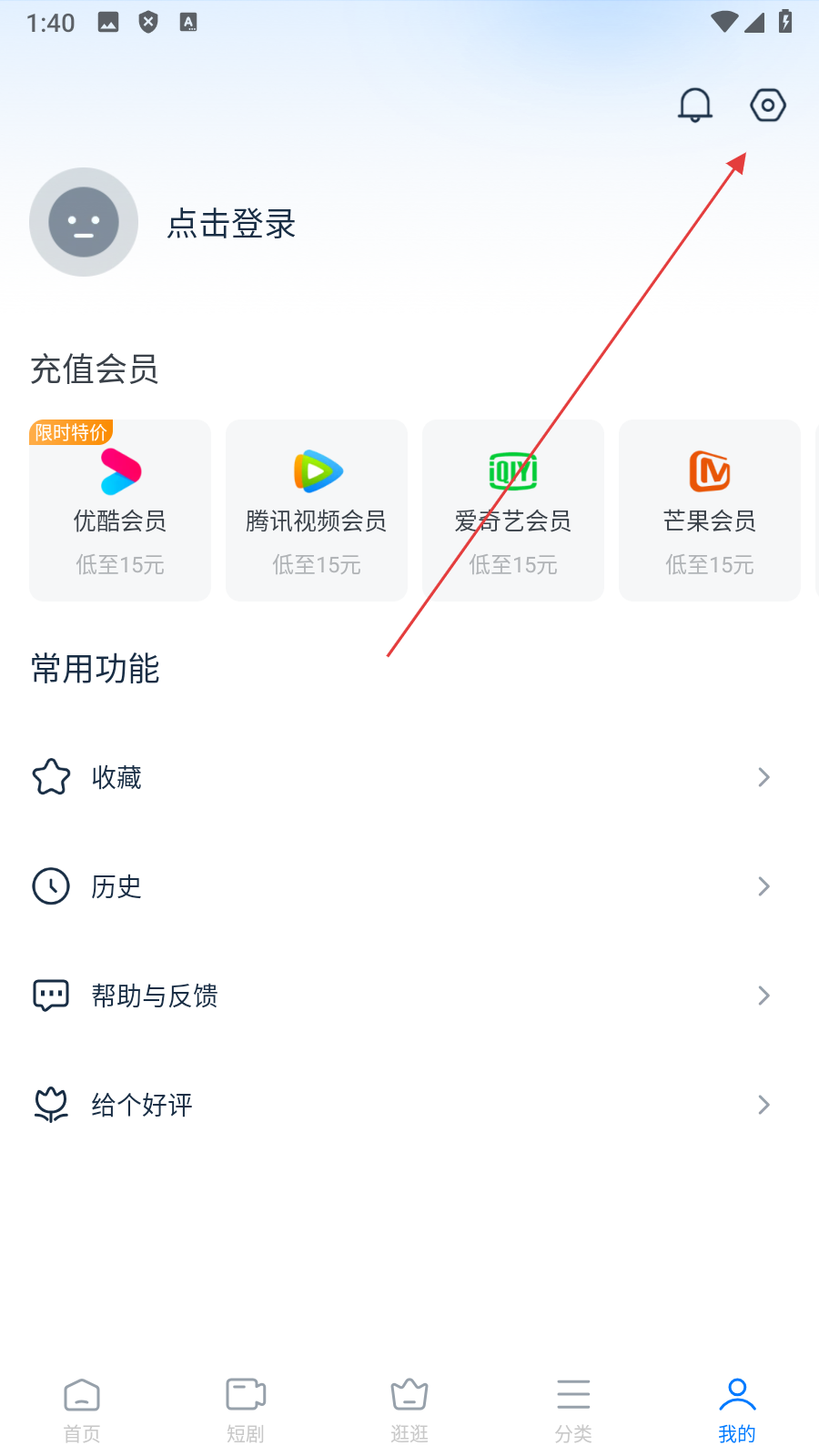
Task: Open the settings gear icon
Action: pyautogui.click(x=767, y=106)
